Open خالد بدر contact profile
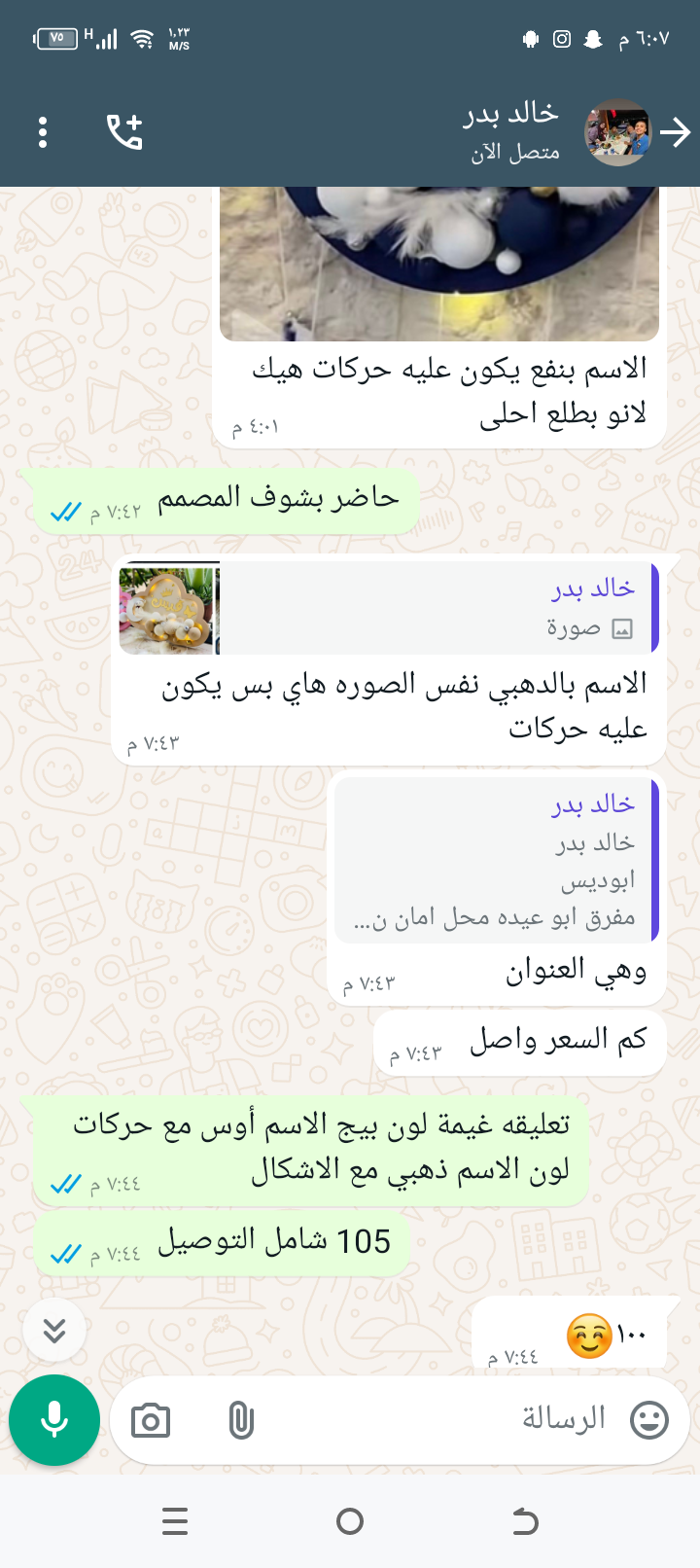Image resolution: width=700 pixels, height=1568 pixels. [511, 132]
